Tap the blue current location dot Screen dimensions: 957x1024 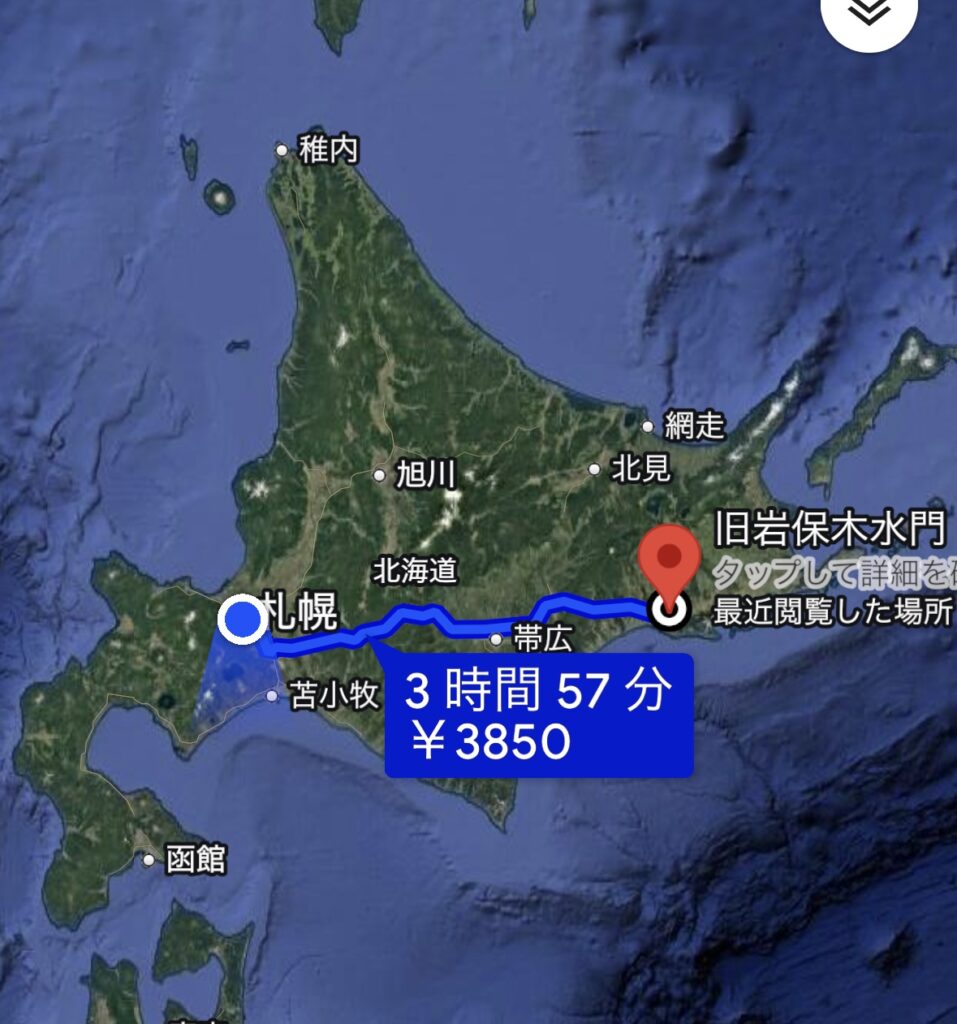(x=241, y=621)
